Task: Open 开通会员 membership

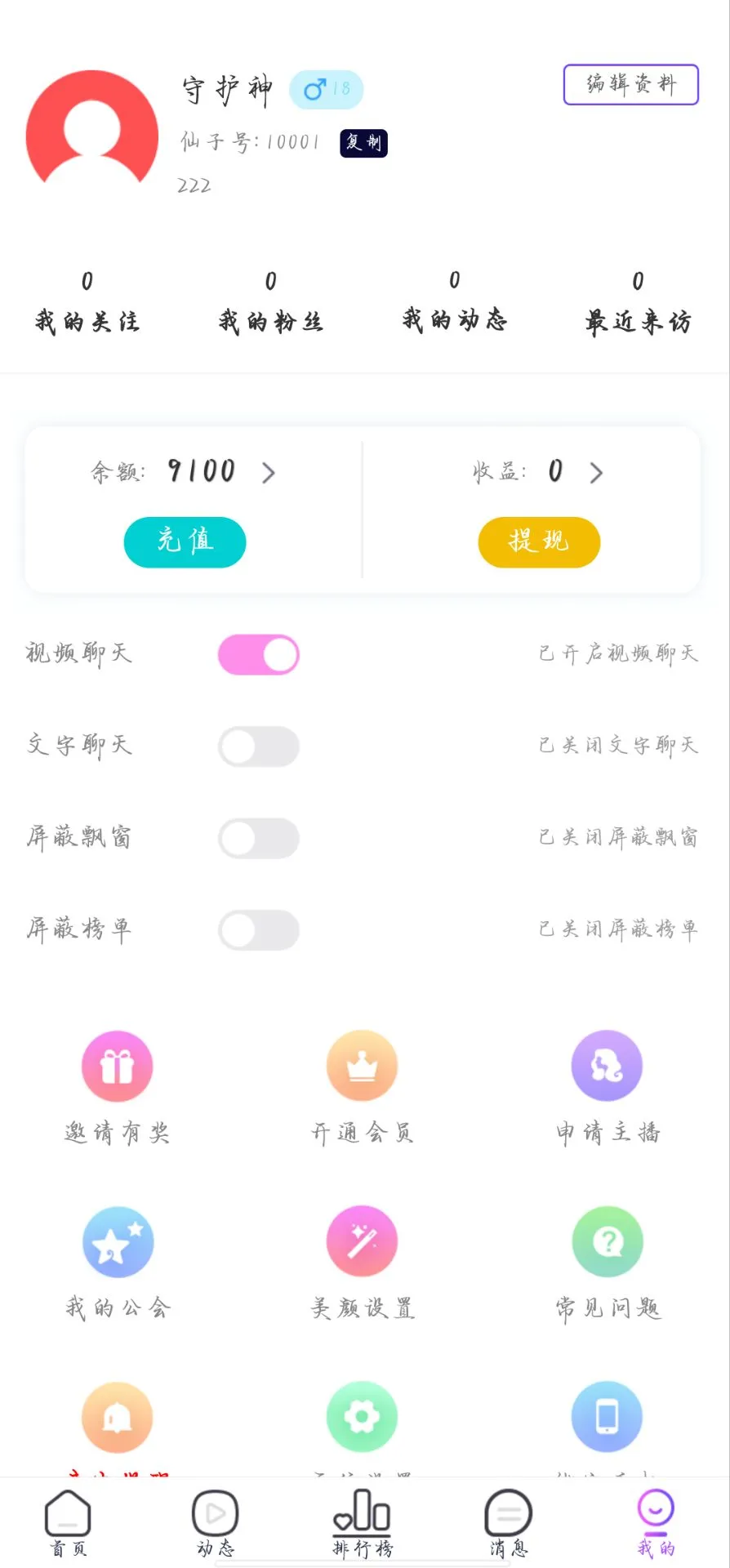Action: tap(363, 1086)
